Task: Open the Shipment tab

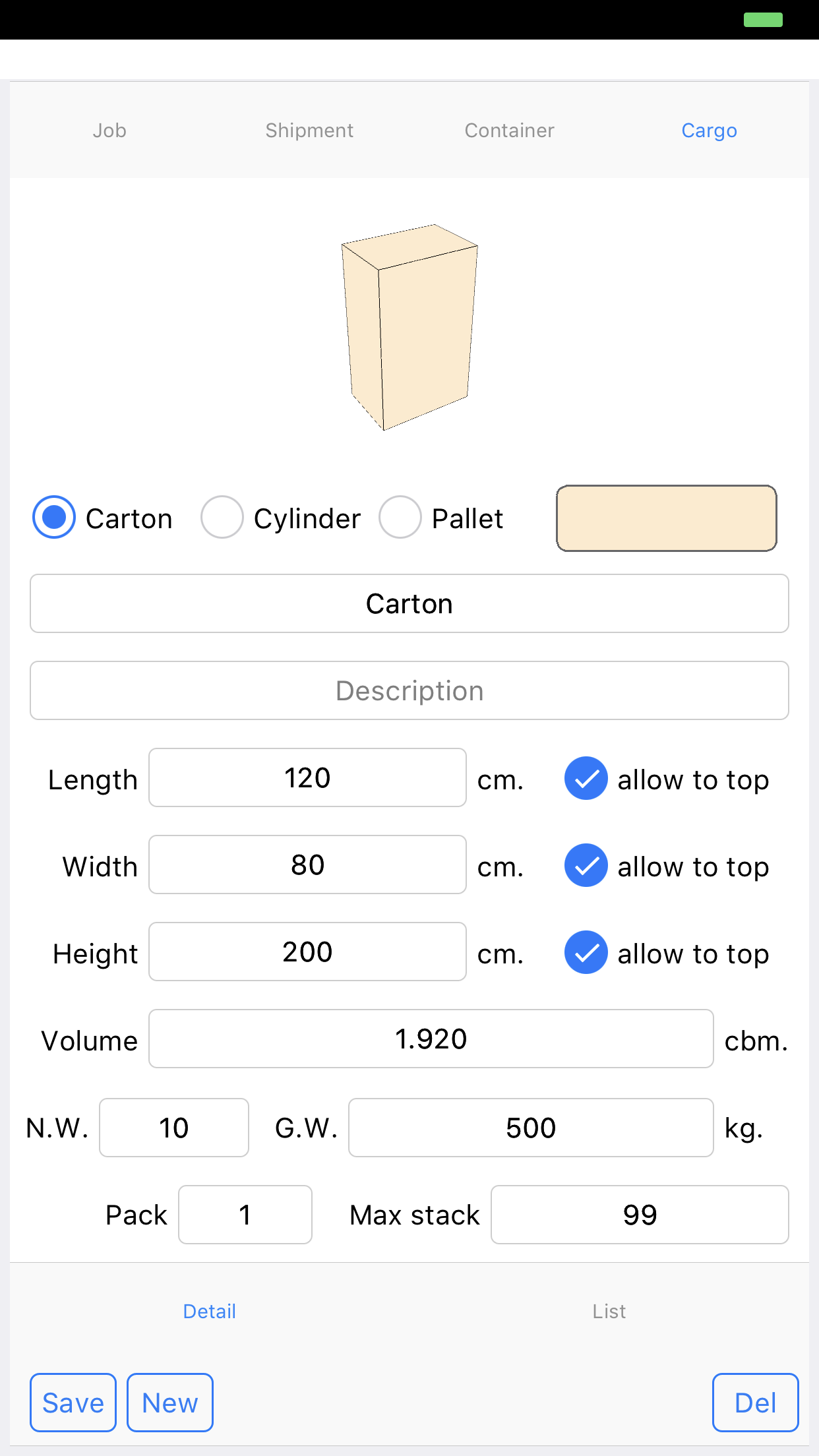Action: (x=309, y=131)
